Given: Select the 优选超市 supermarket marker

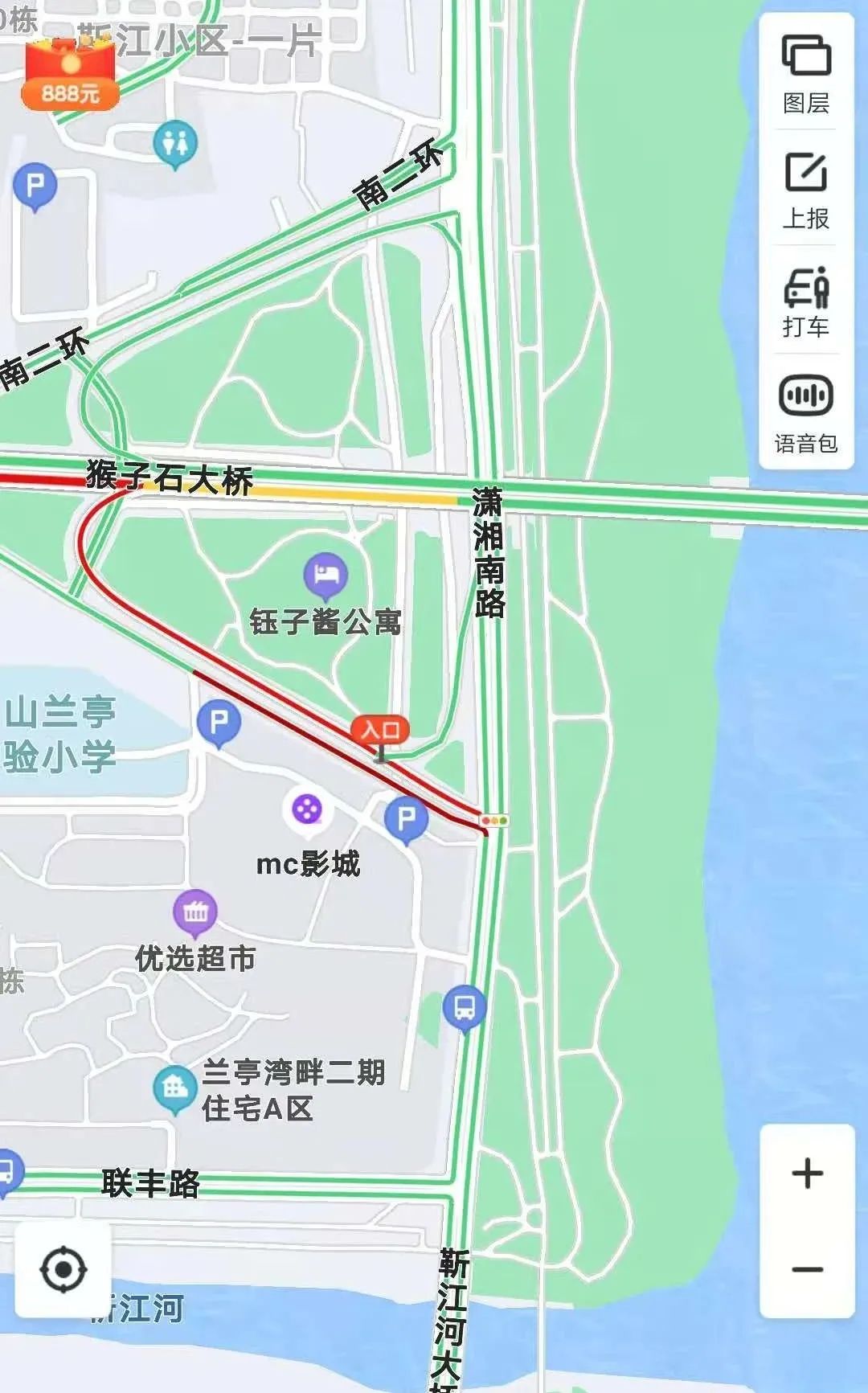Looking at the screenshot, I should [195, 912].
